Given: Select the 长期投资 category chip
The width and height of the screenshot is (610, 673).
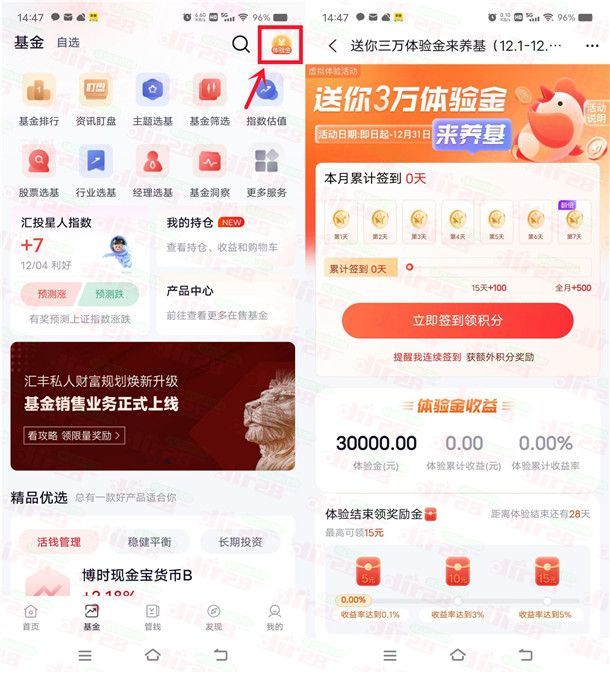Looking at the screenshot, I should coord(239,542).
